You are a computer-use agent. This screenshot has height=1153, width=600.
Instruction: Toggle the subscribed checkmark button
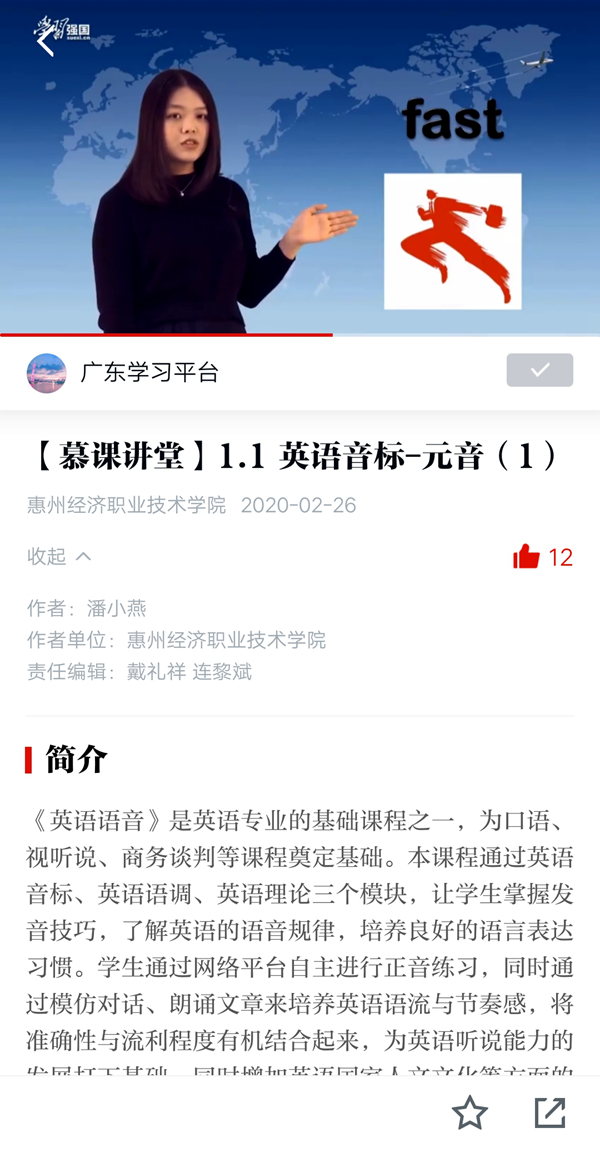point(540,370)
